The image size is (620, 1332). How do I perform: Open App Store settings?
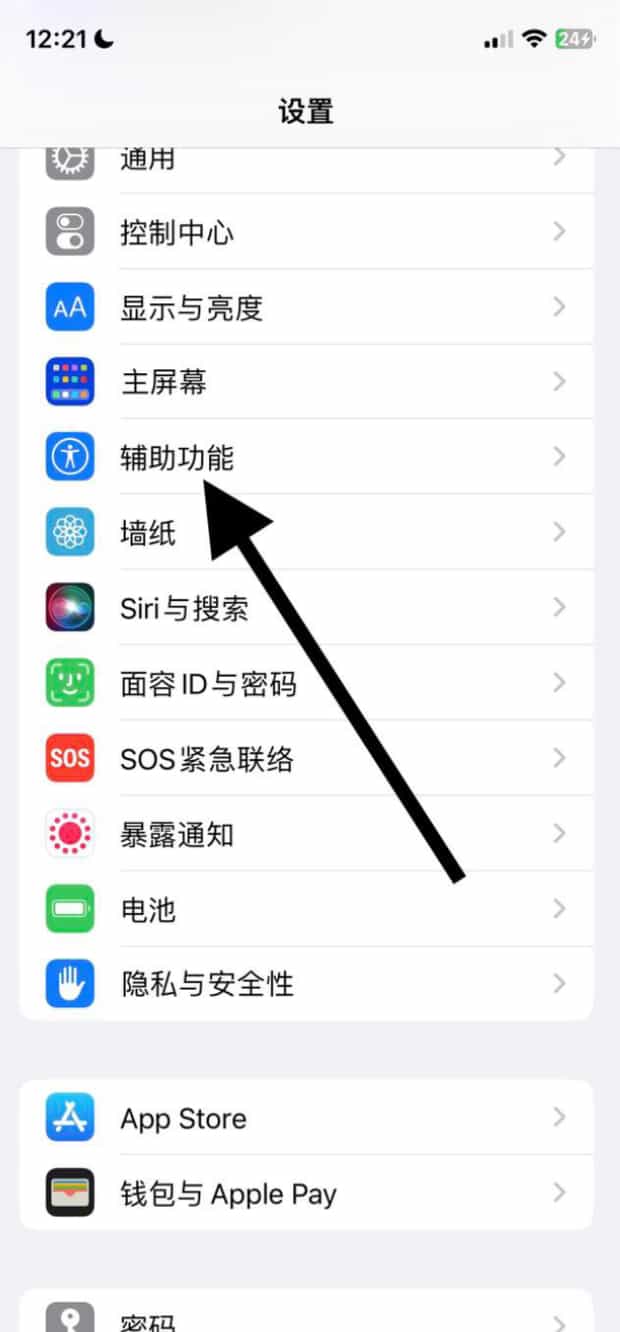click(300, 1118)
